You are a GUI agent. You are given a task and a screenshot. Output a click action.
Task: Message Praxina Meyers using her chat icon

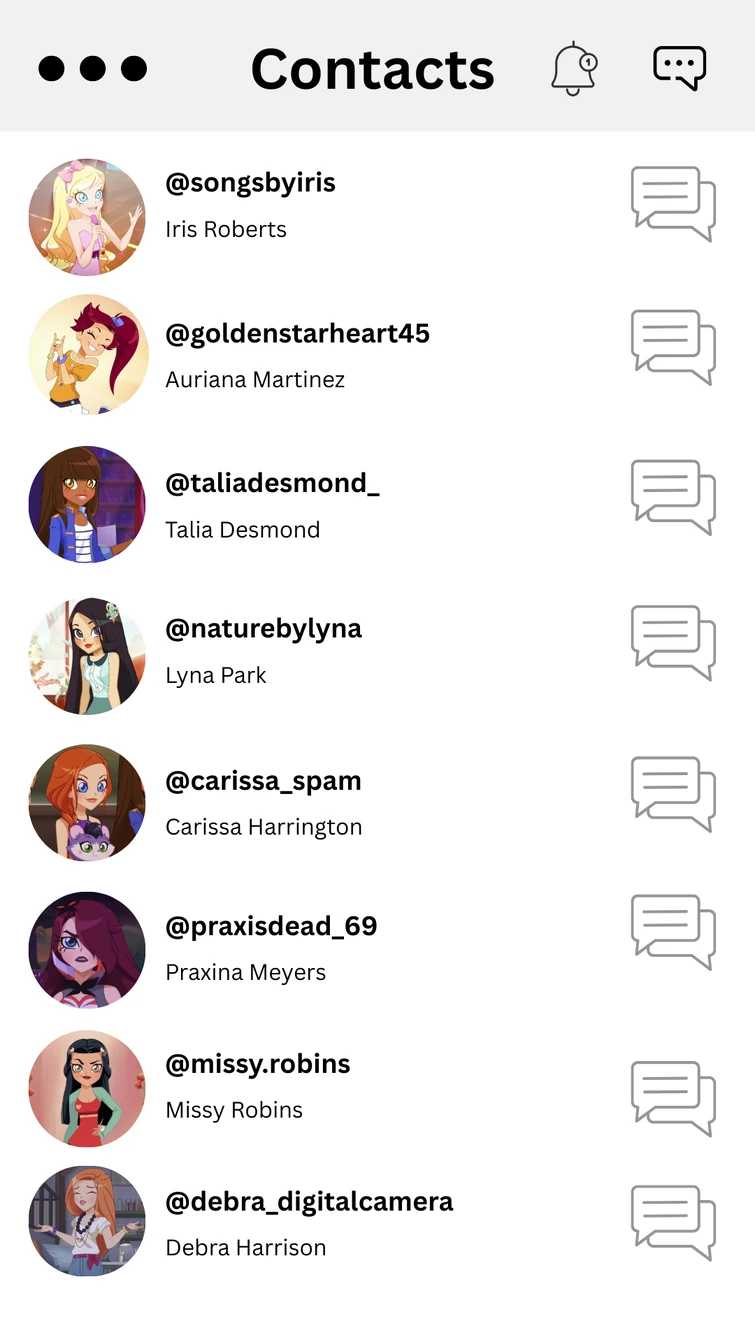[x=672, y=932]
